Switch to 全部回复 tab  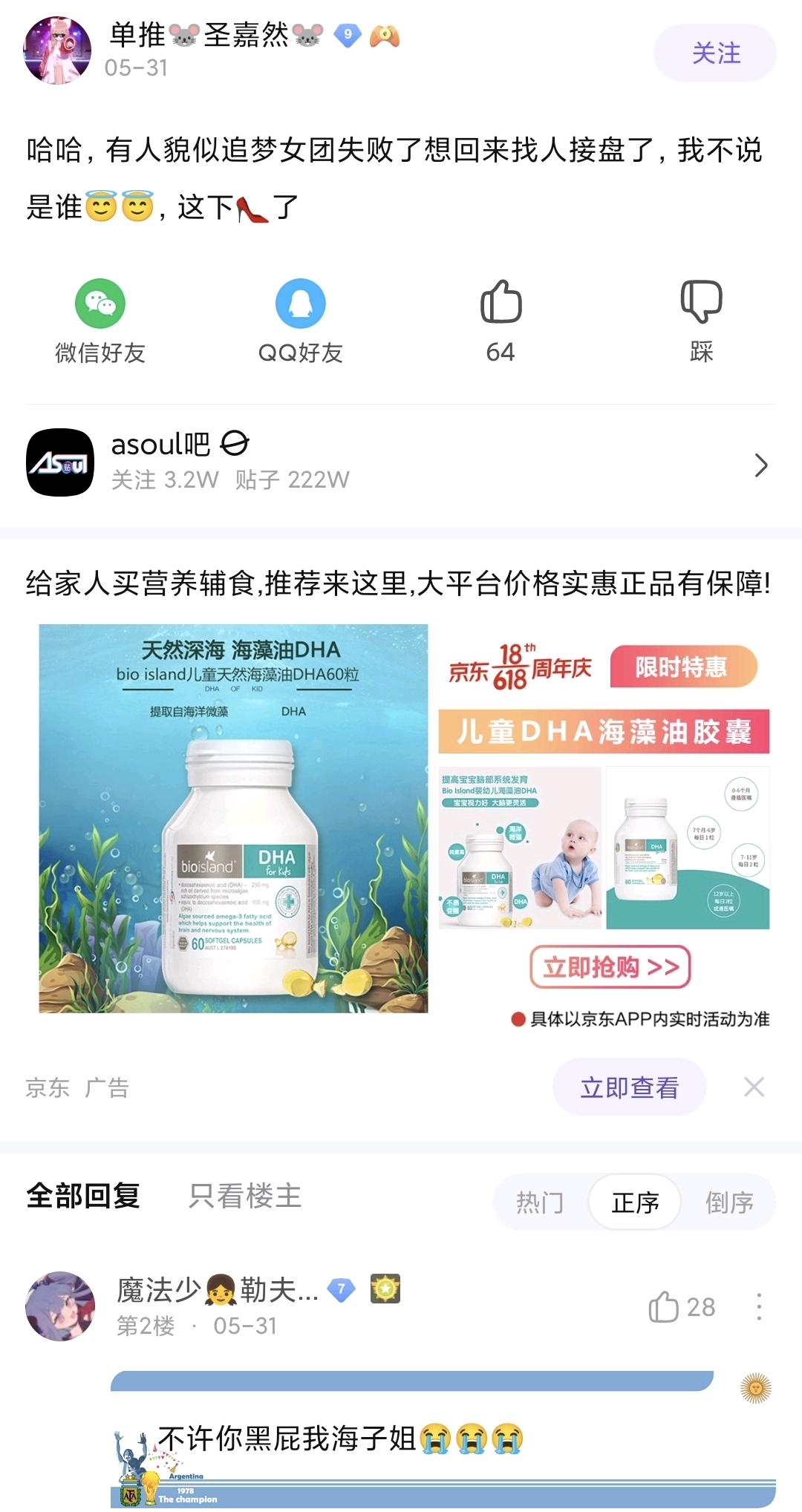83,1196
